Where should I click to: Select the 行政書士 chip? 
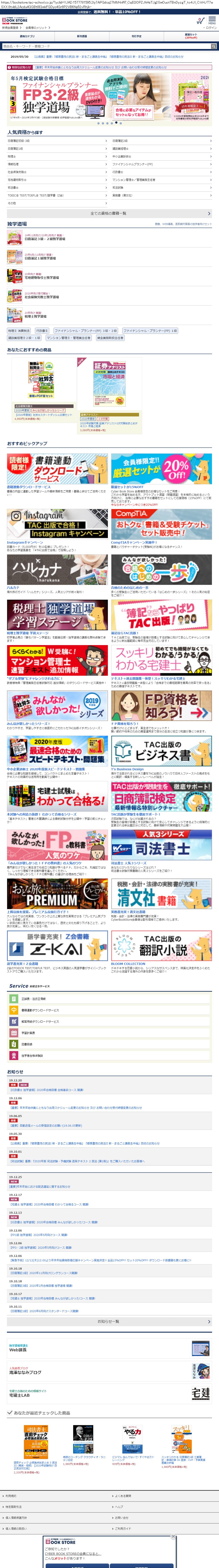coord(42,330)
